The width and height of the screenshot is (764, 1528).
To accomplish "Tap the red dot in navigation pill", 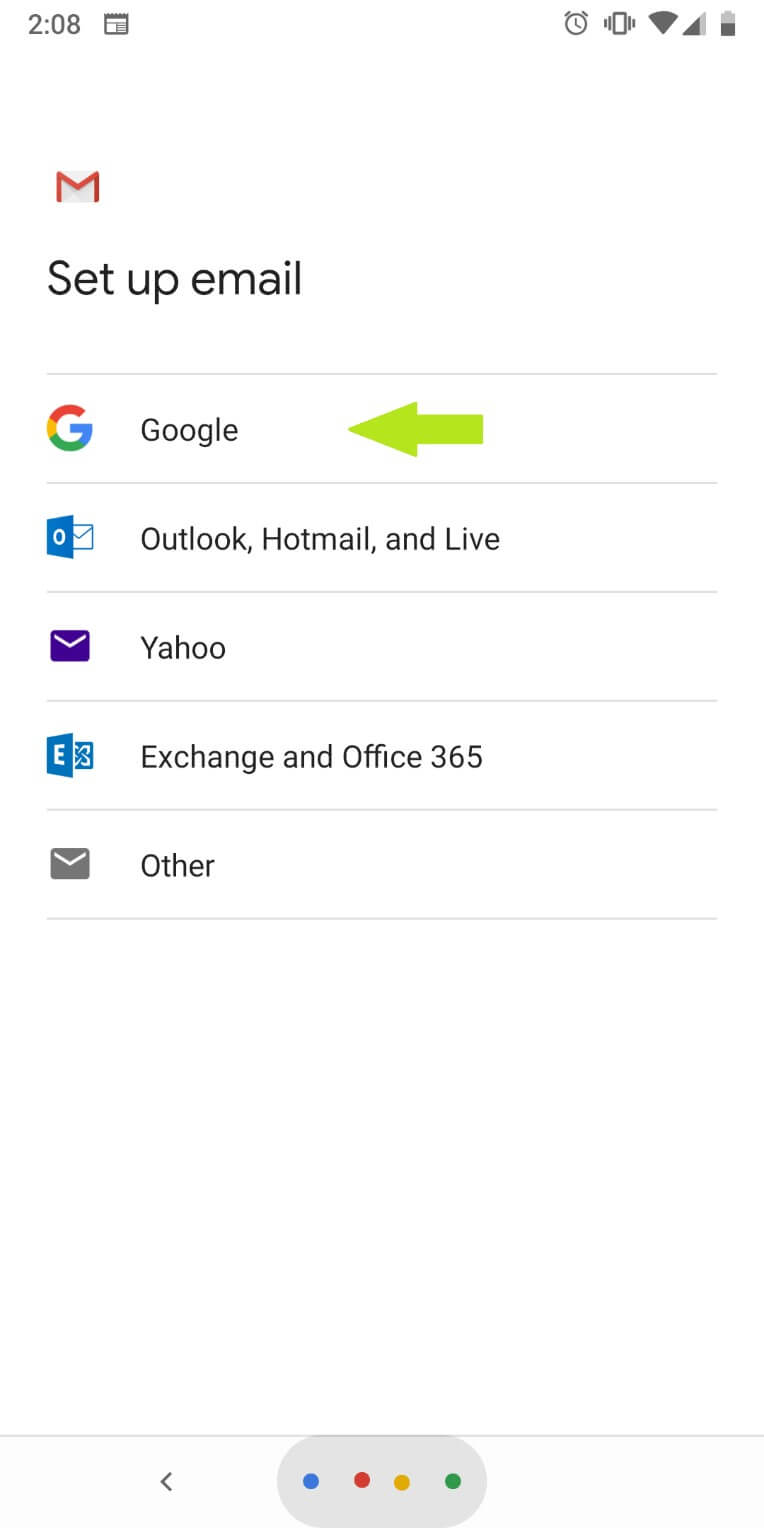I will (361, 1482).
